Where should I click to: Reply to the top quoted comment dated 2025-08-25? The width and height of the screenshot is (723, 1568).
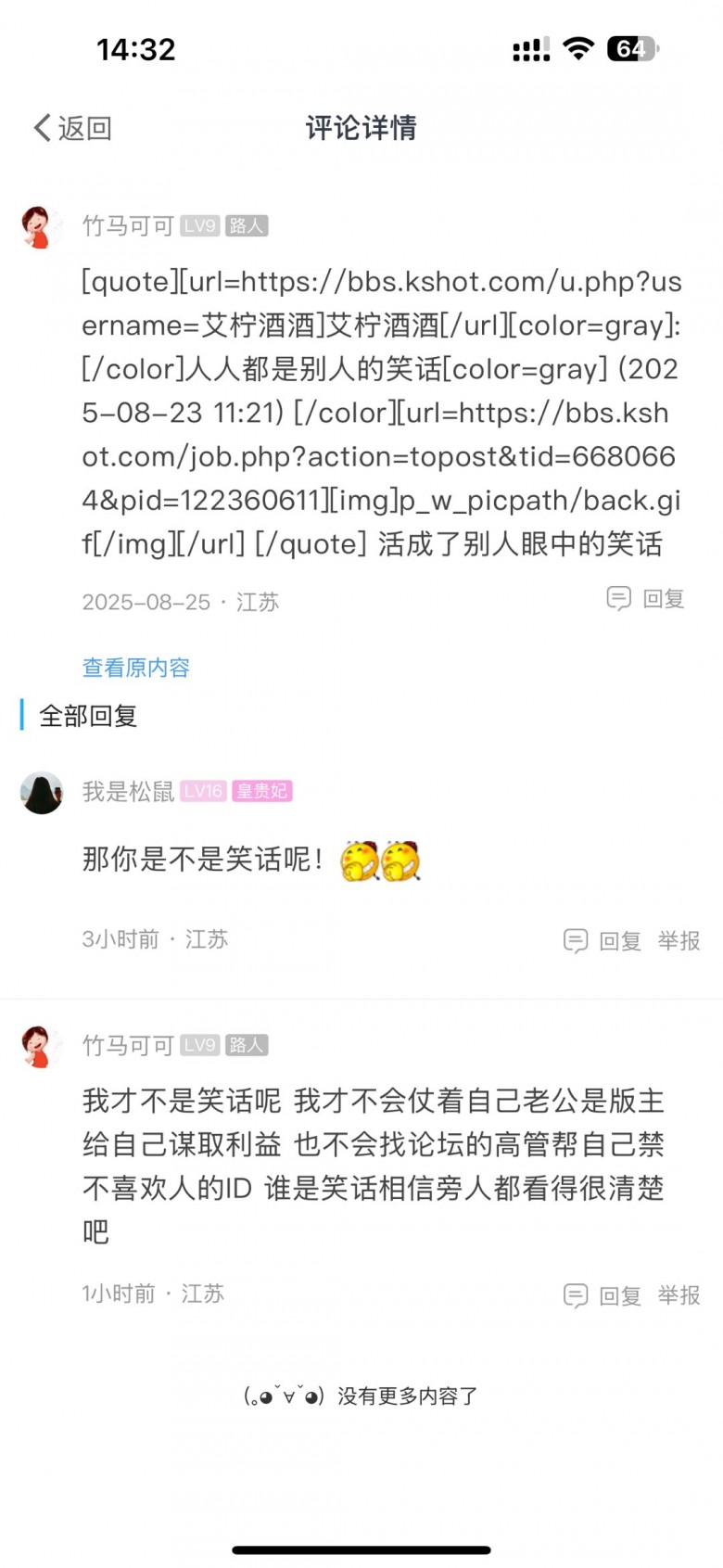pyautogui.click(x=646, y=599)
